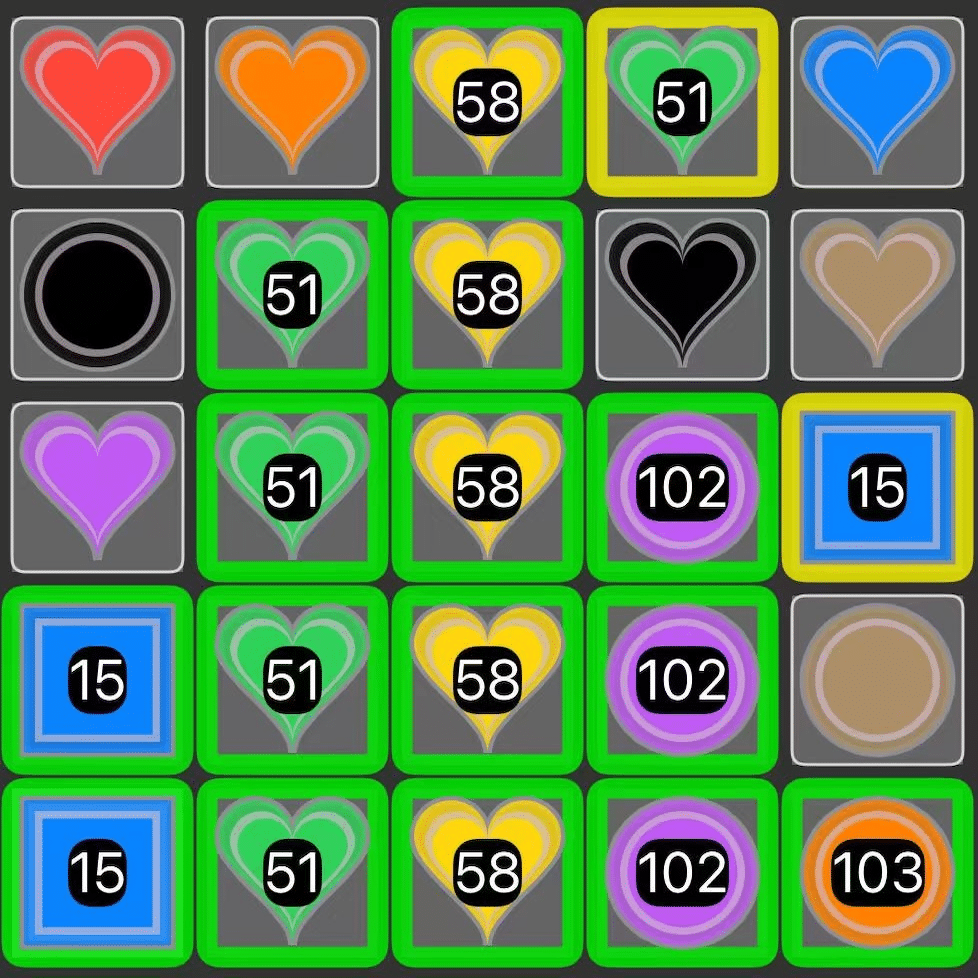This screenshot has height=978, width=978.
Task: Select the orange heart tile
Action: [292, 102]
